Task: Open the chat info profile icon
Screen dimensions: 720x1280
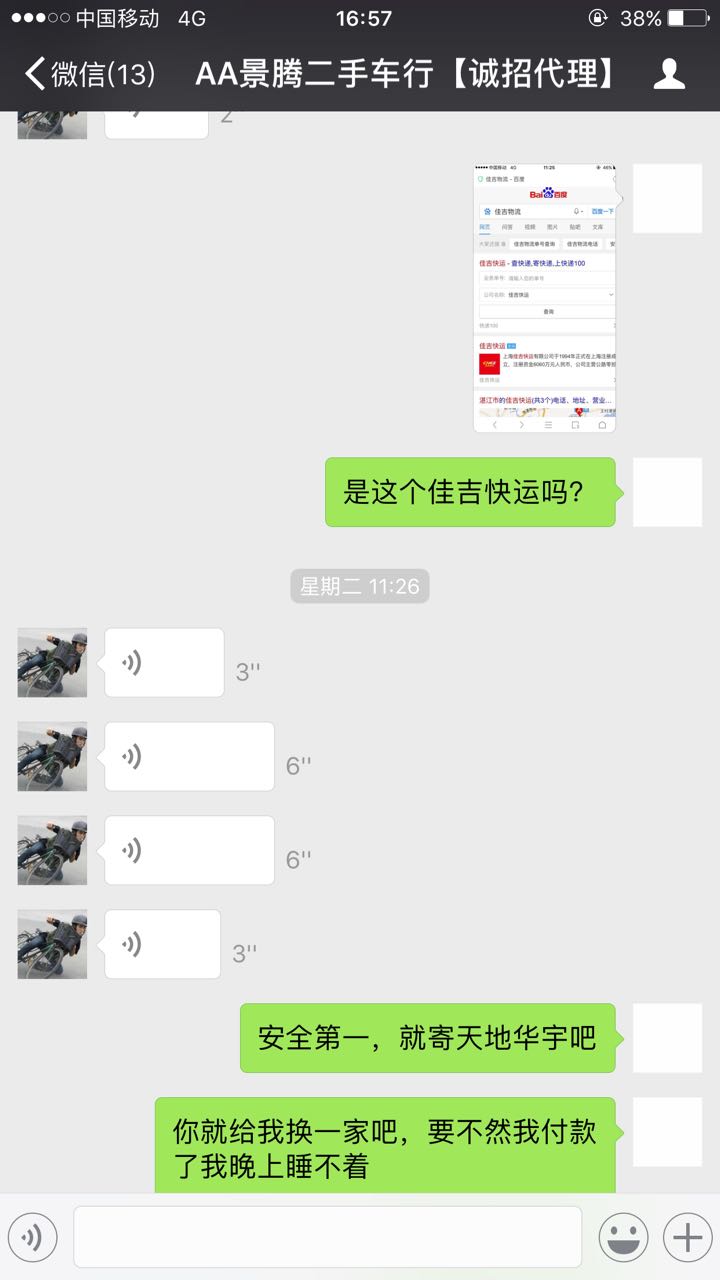Action: [x=668, y=74]
